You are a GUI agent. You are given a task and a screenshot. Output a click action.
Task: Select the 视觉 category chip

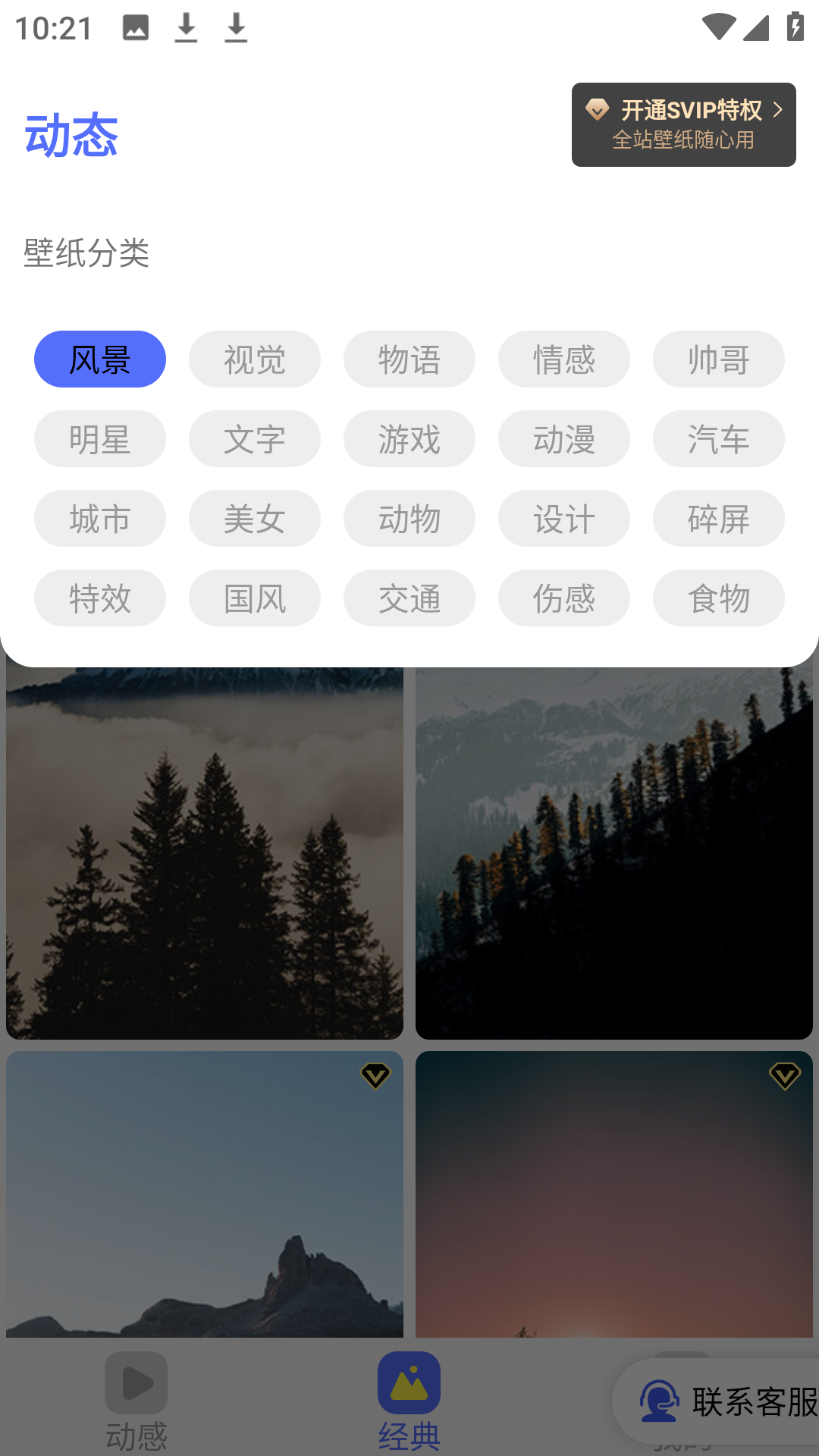(255, 359)
